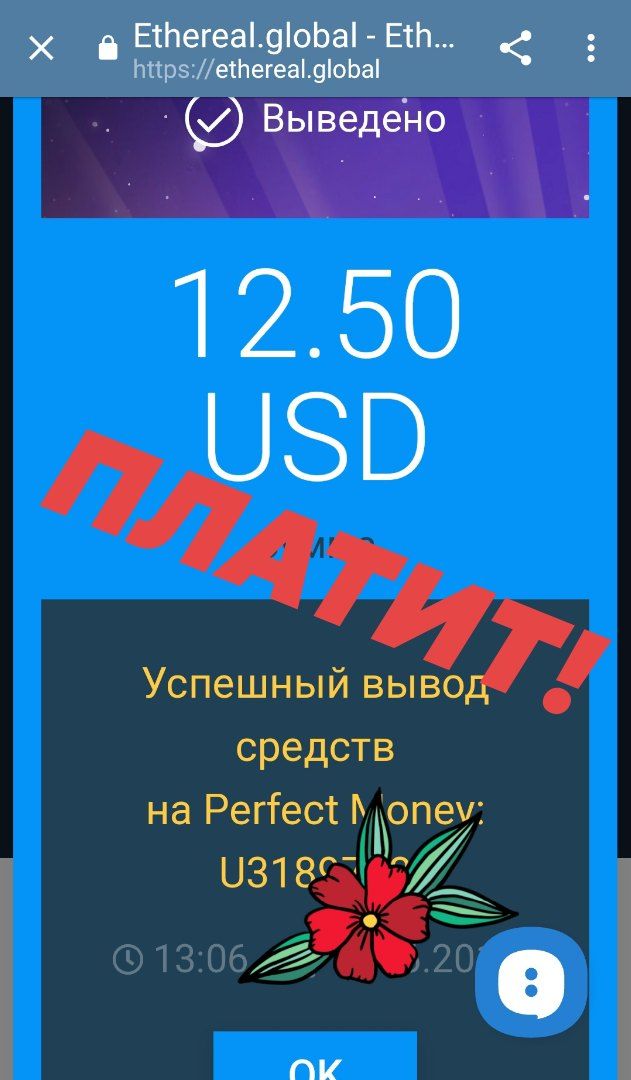Share the Ethereal.global page link
The height and width of the screenshot is (1080, 631).
[515, 48]
